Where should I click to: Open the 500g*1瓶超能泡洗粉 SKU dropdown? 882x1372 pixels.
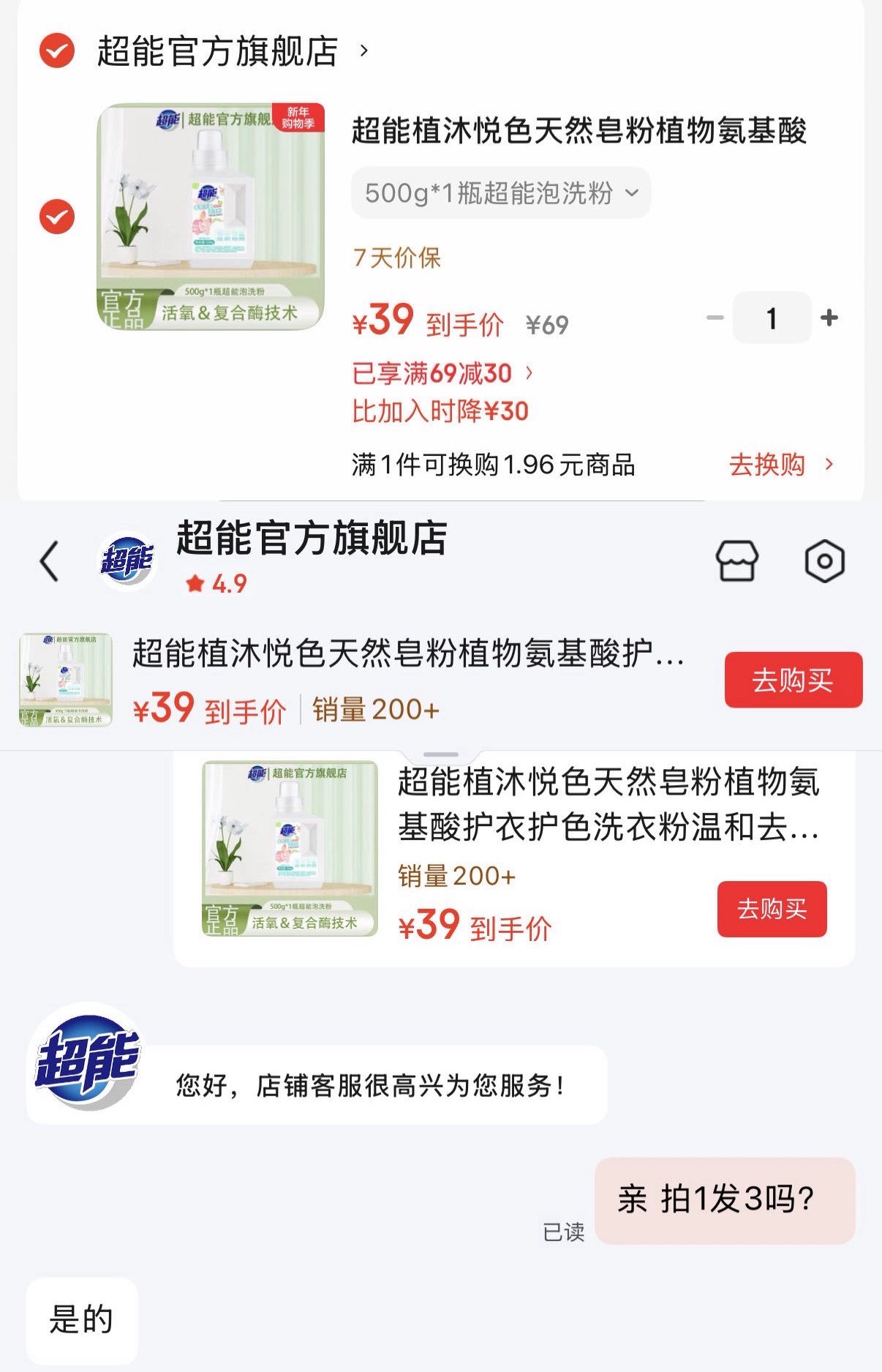click(x=500, y=192)
